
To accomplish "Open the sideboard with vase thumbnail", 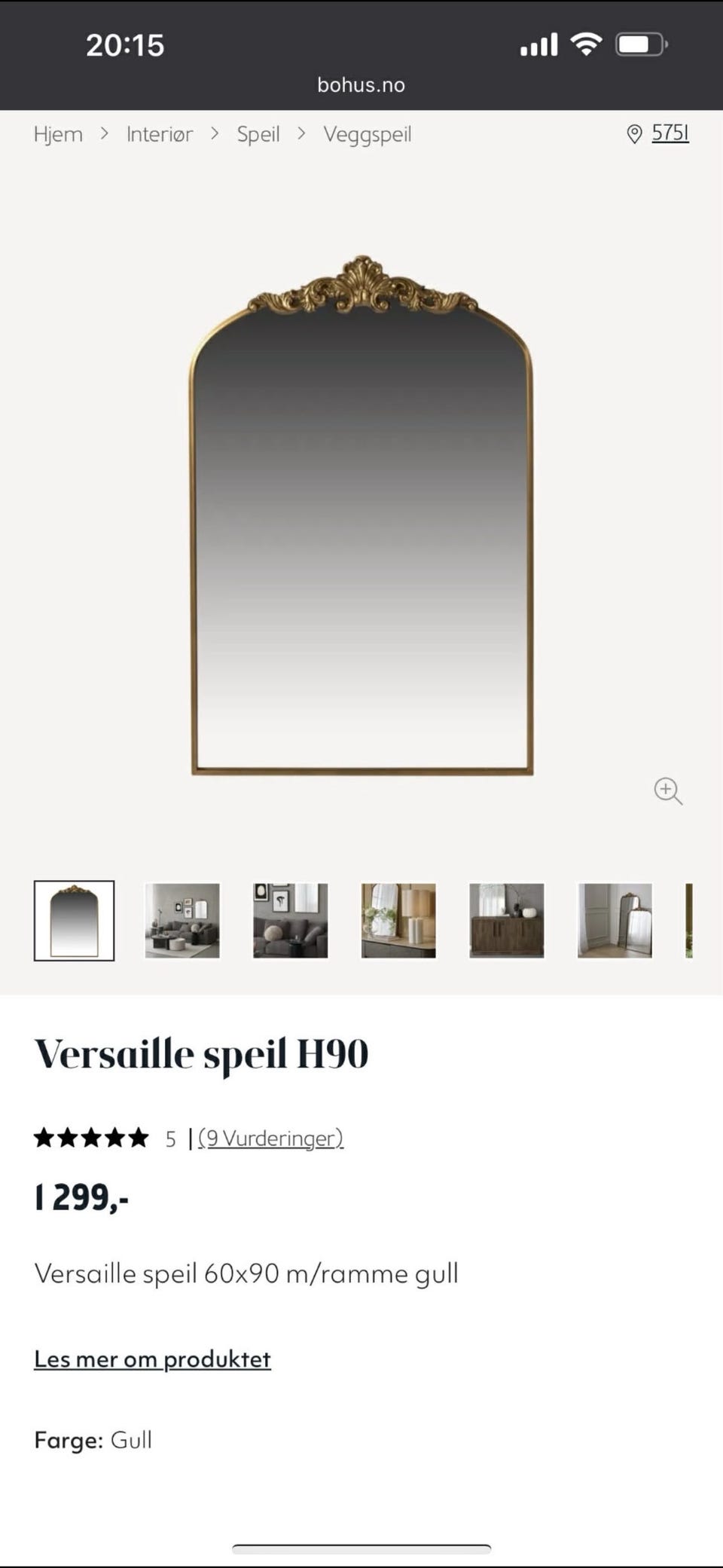I will (505, 921).
